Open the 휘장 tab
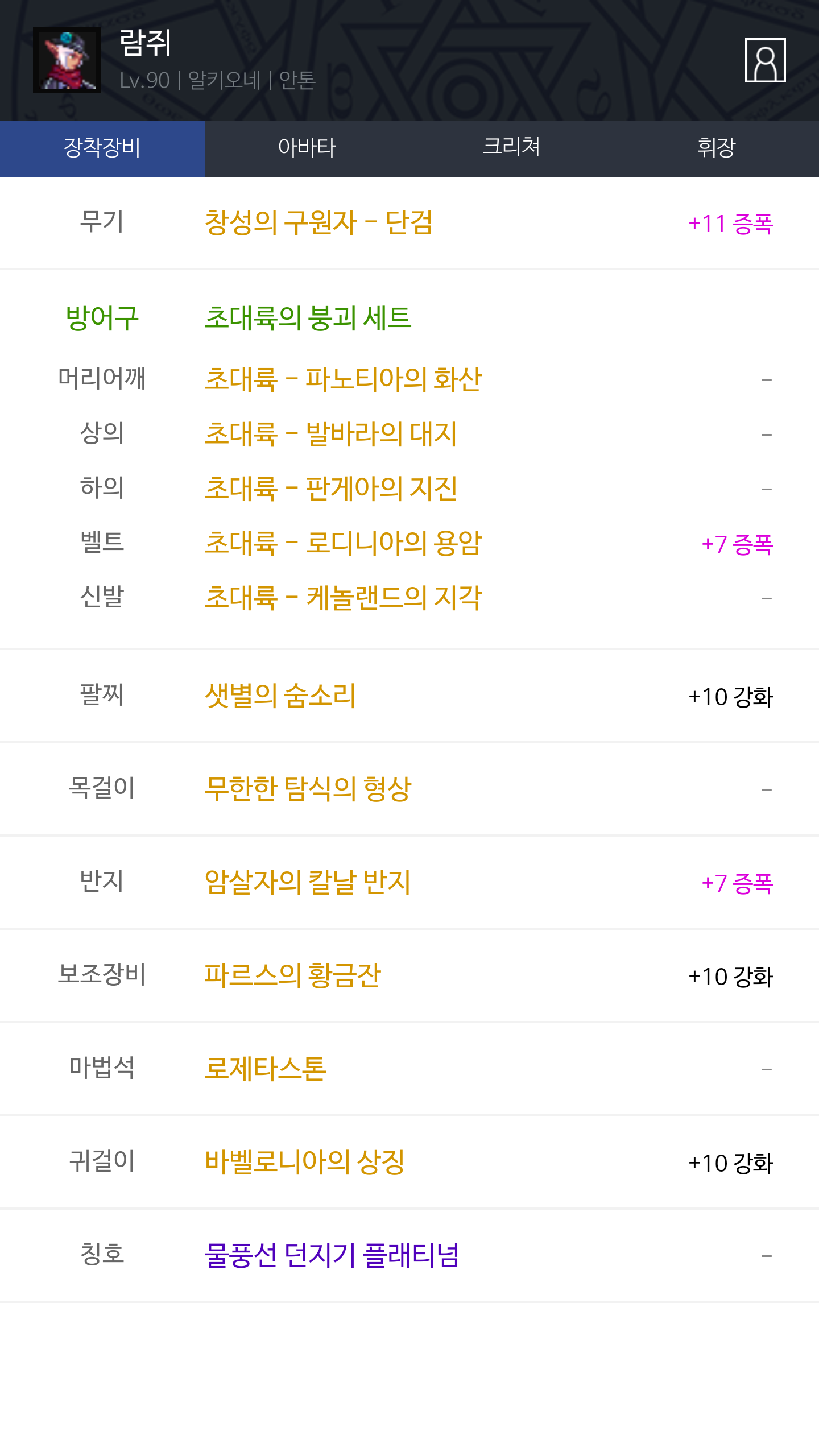 (x=717, y=148)
